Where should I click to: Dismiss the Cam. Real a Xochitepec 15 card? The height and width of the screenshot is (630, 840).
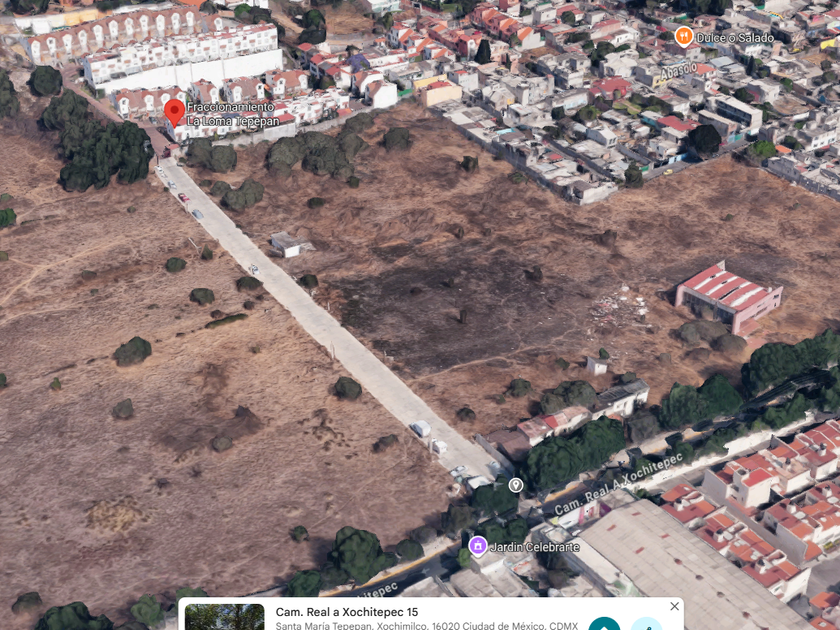point(674,606)
